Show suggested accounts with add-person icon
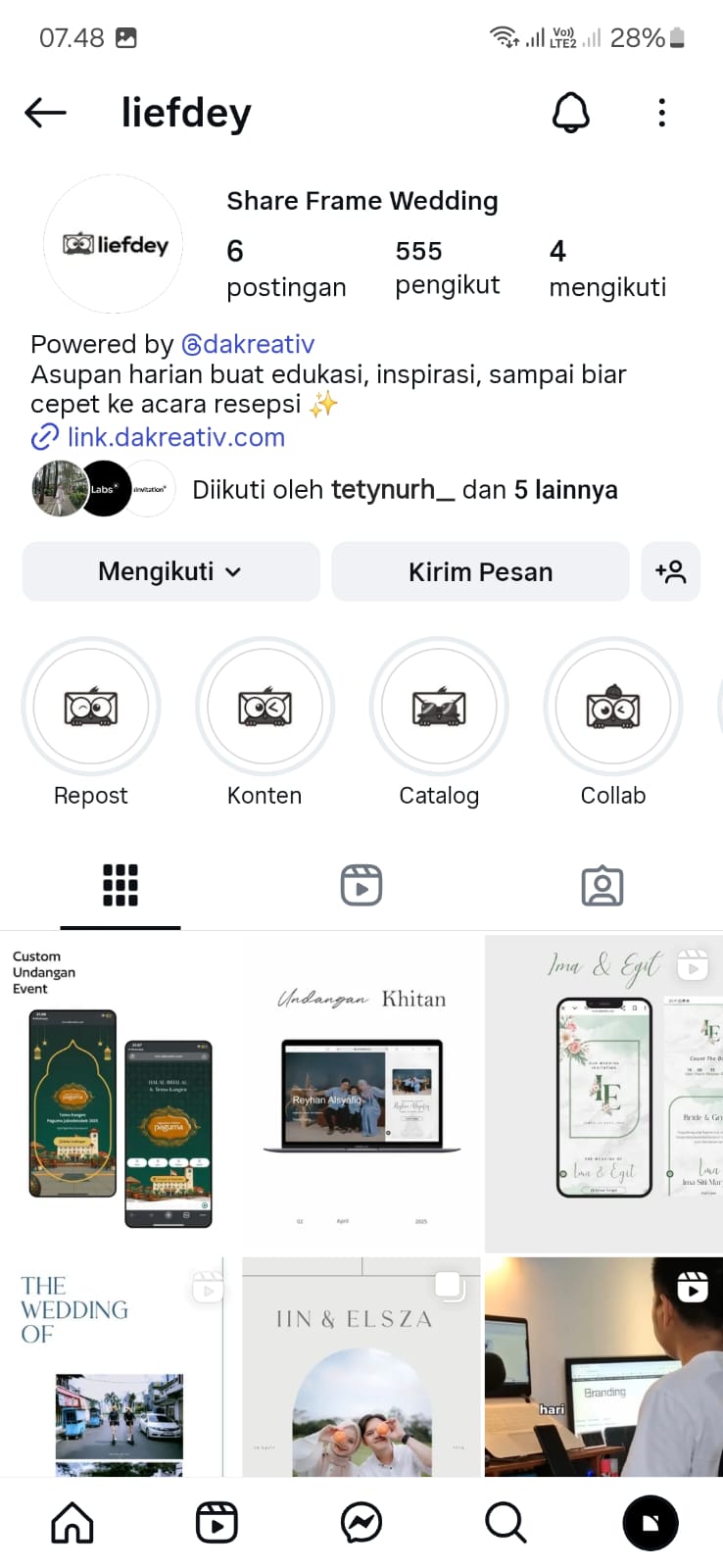This screenshot has width=723, height=1568. (x=671, y=571)
